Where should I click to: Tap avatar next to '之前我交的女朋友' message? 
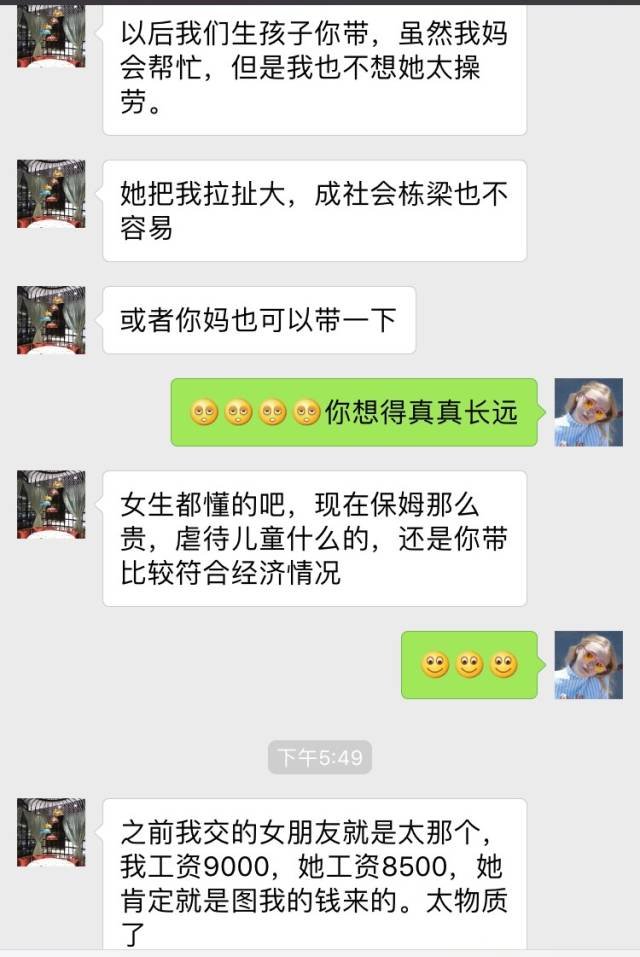click(51, 832)
